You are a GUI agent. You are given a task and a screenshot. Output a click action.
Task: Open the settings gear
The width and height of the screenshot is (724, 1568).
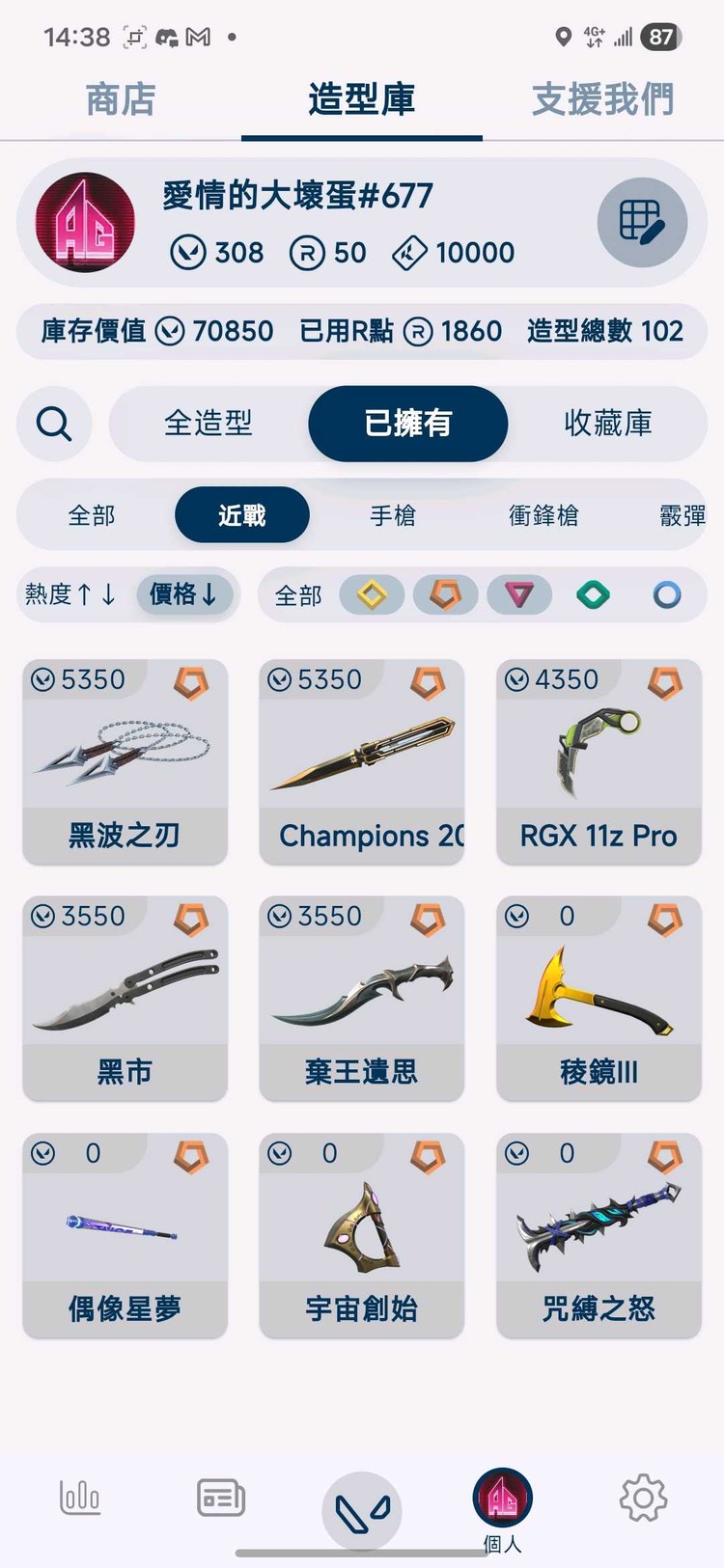(642, 1498)
